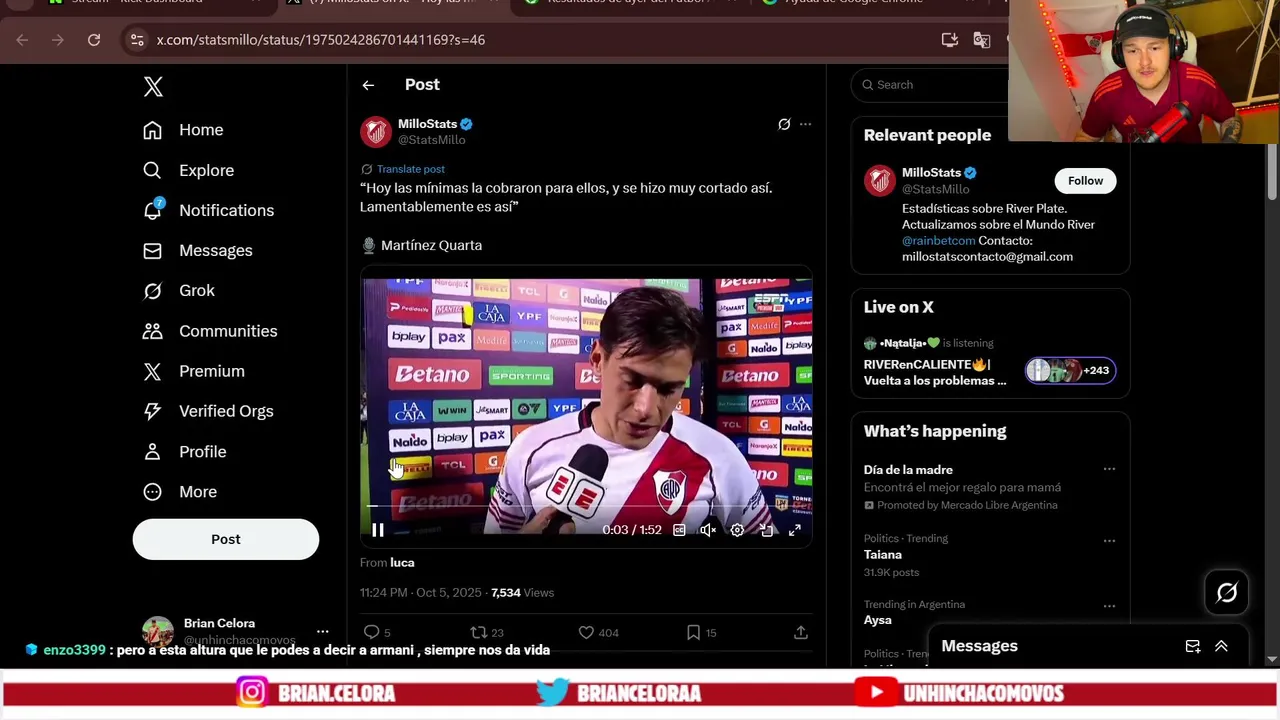This screenshot has width=1280, height=720.
Task: Repost the MilloStats post
Action: [x=479, y=632]
